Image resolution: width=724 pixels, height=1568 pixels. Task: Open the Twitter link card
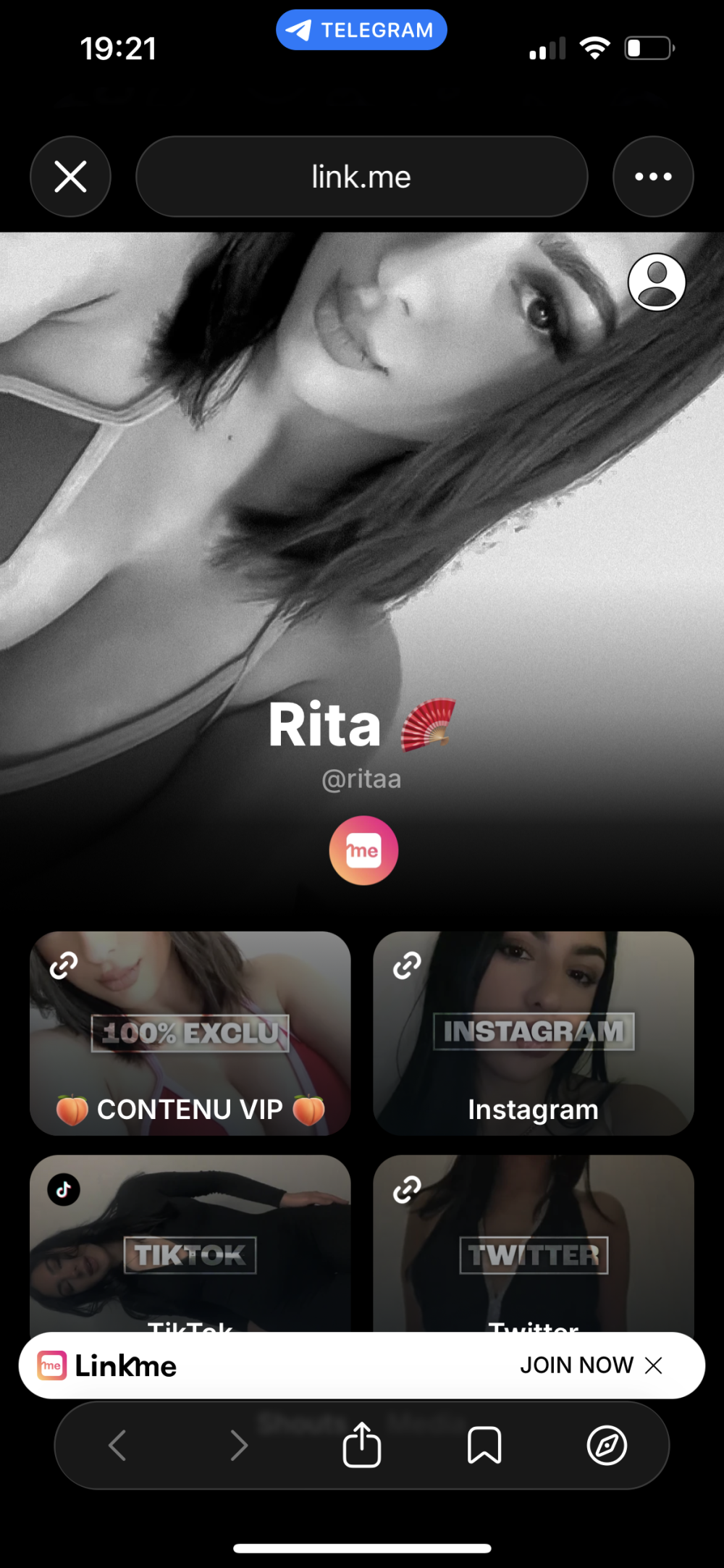tap(534, 1242)
